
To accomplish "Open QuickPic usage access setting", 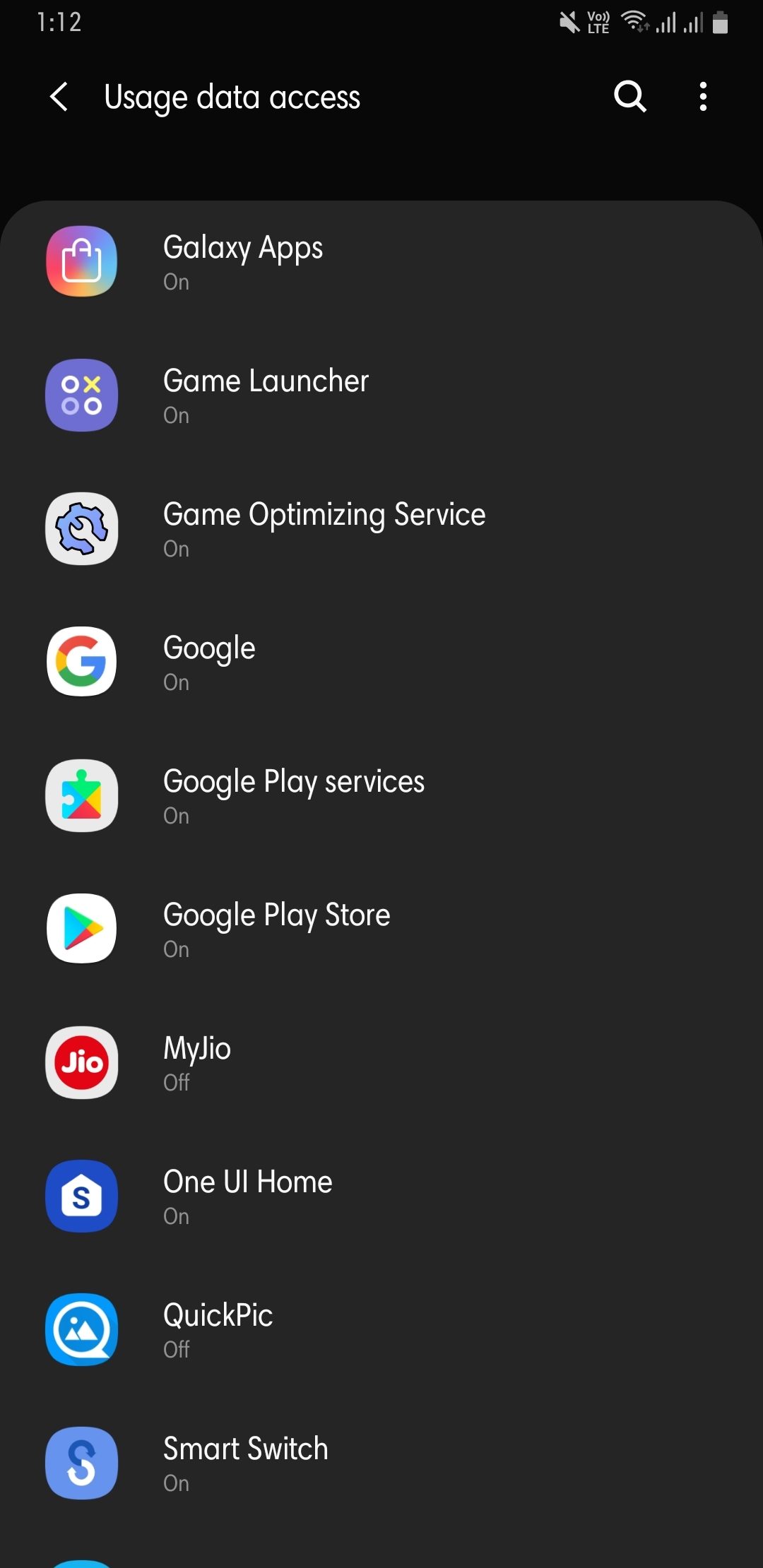I will (381, 1330).
